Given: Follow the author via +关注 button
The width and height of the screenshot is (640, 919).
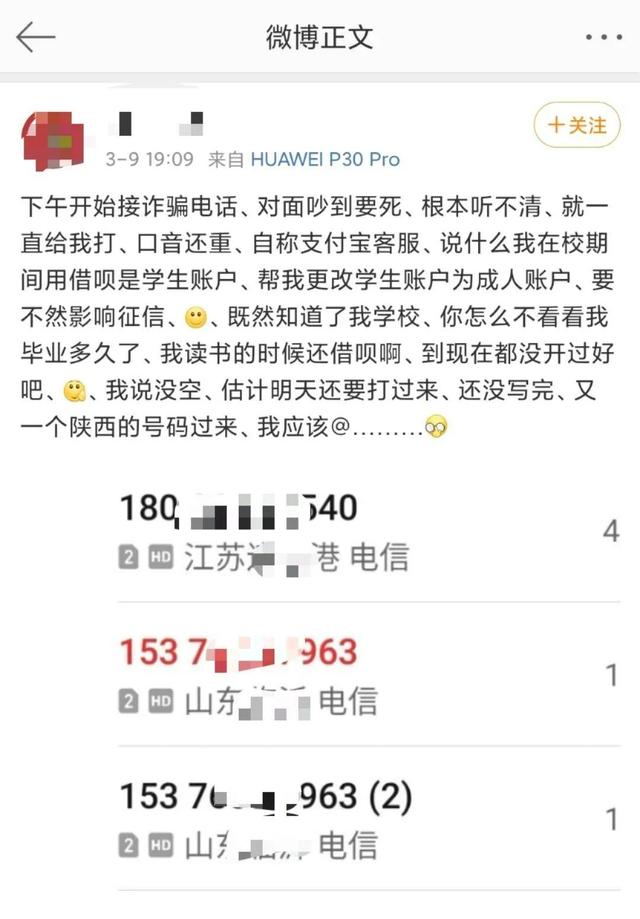Looking at the screenshot, I should click(x=577, y=126).
